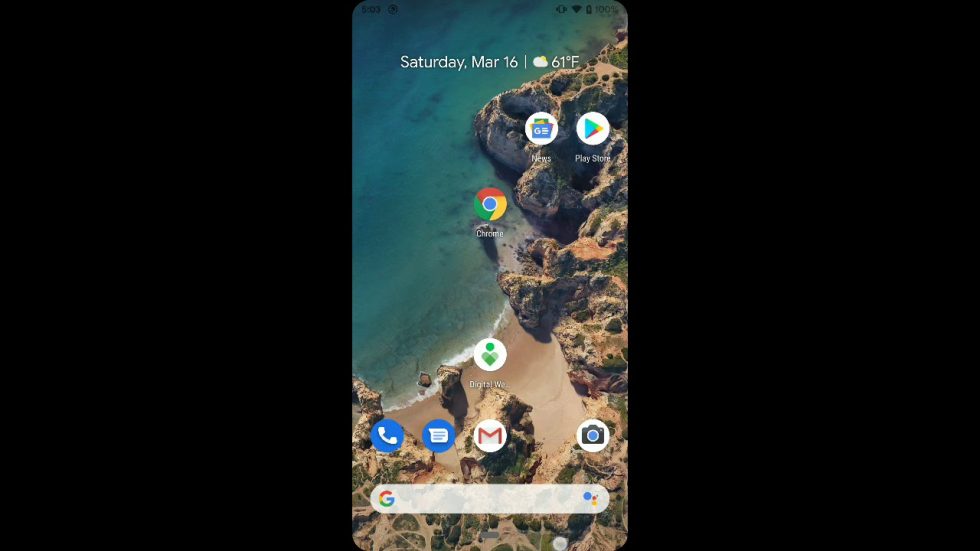The width and height of the screenshot is (980, 551).
Task: Open the Phone dialer app
Action: 387,435
